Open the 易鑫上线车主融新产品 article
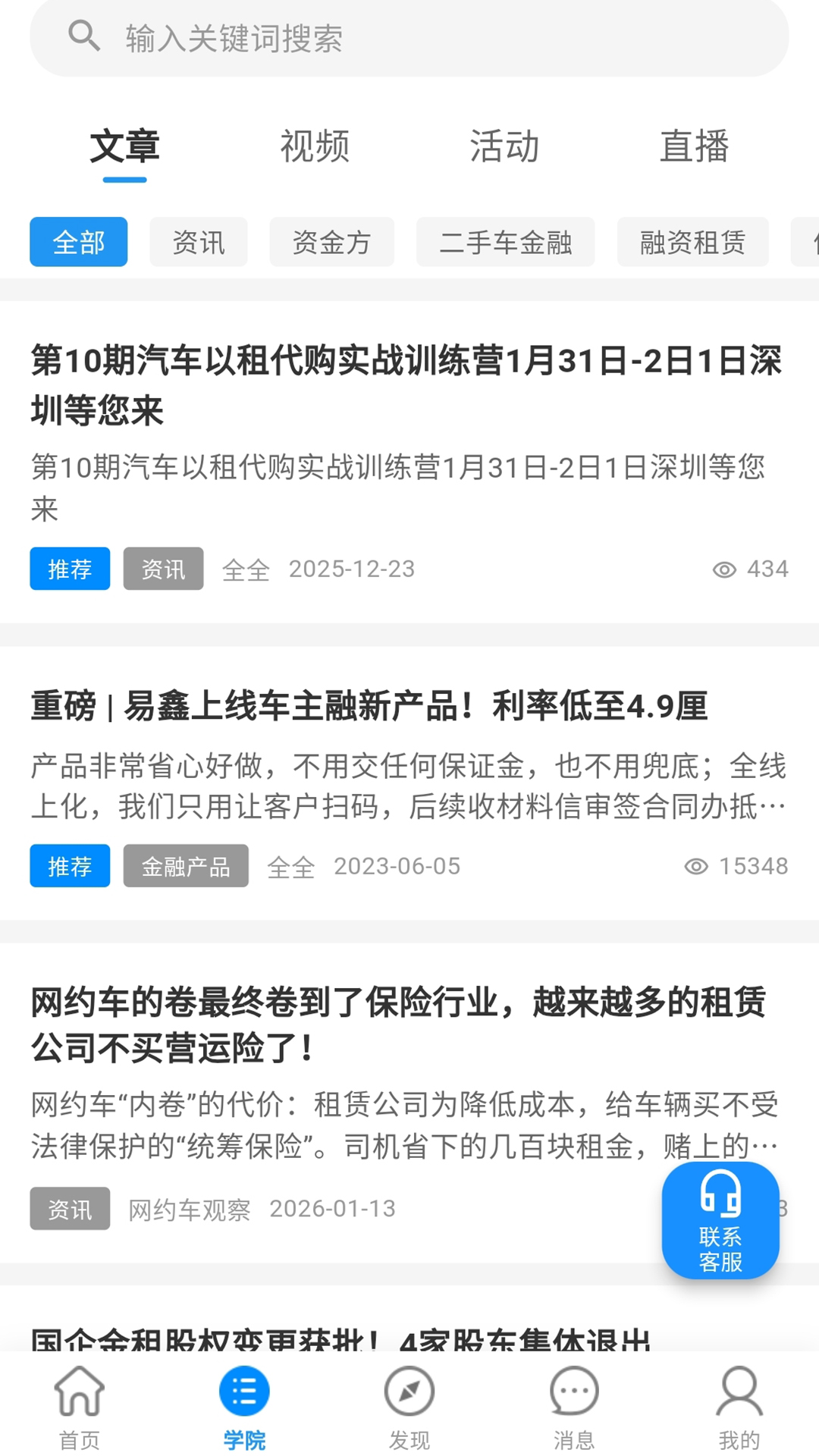Image resolution: width=819 pixels, height=1456 pixels. [369, 706]
